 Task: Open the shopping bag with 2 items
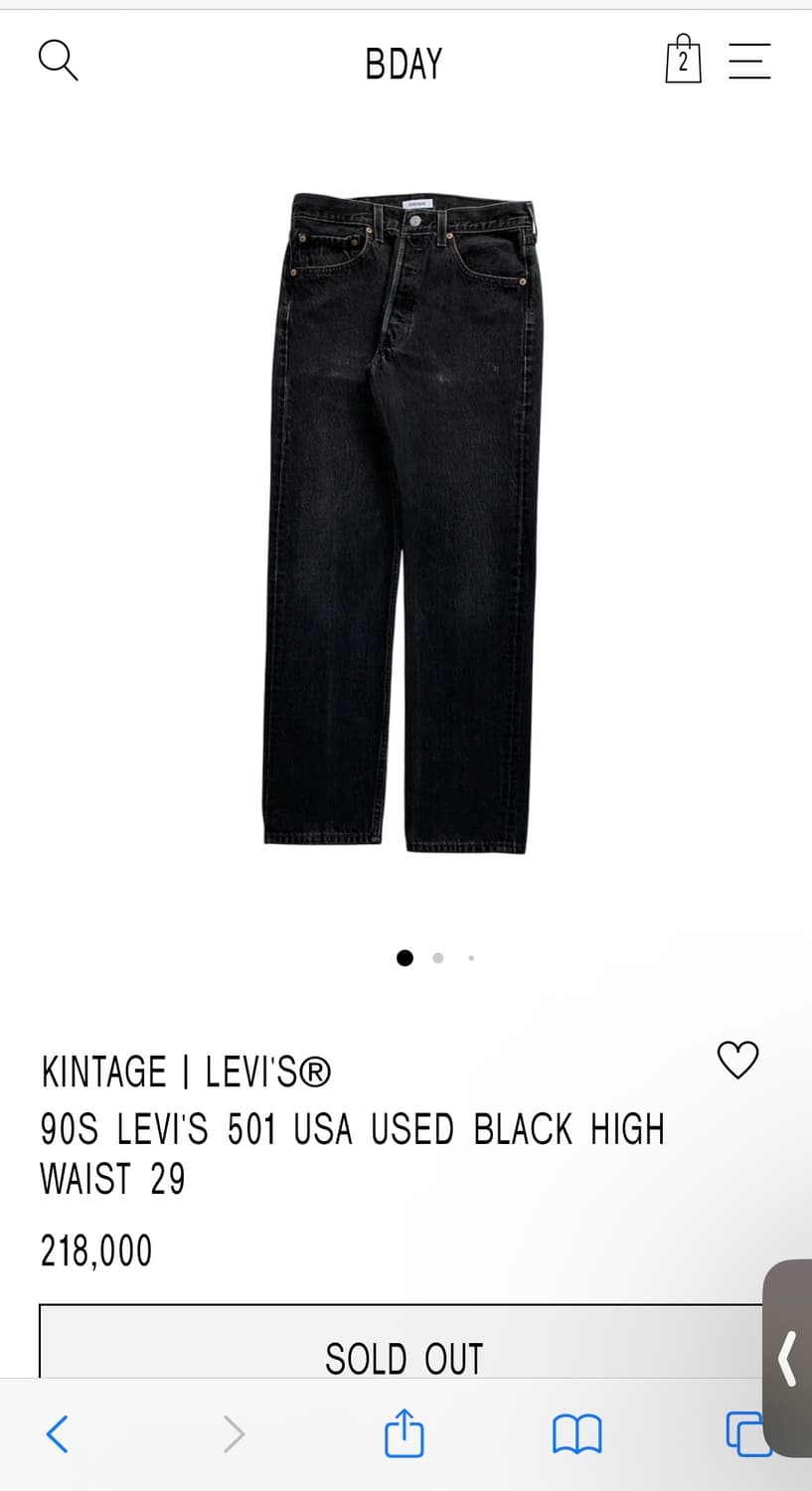[x=683, y=61]
